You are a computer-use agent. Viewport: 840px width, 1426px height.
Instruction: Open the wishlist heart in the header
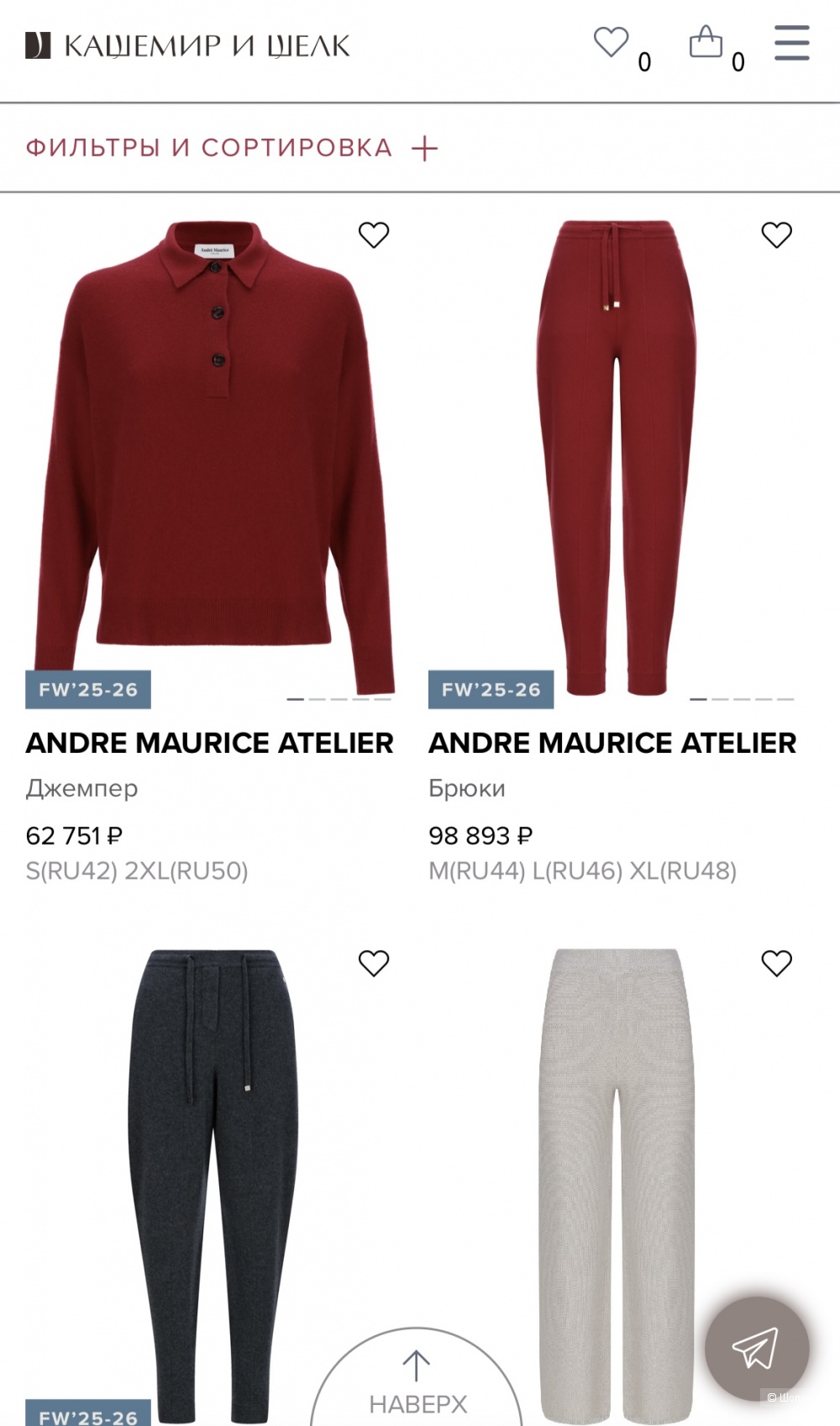[x=611, y=42]
